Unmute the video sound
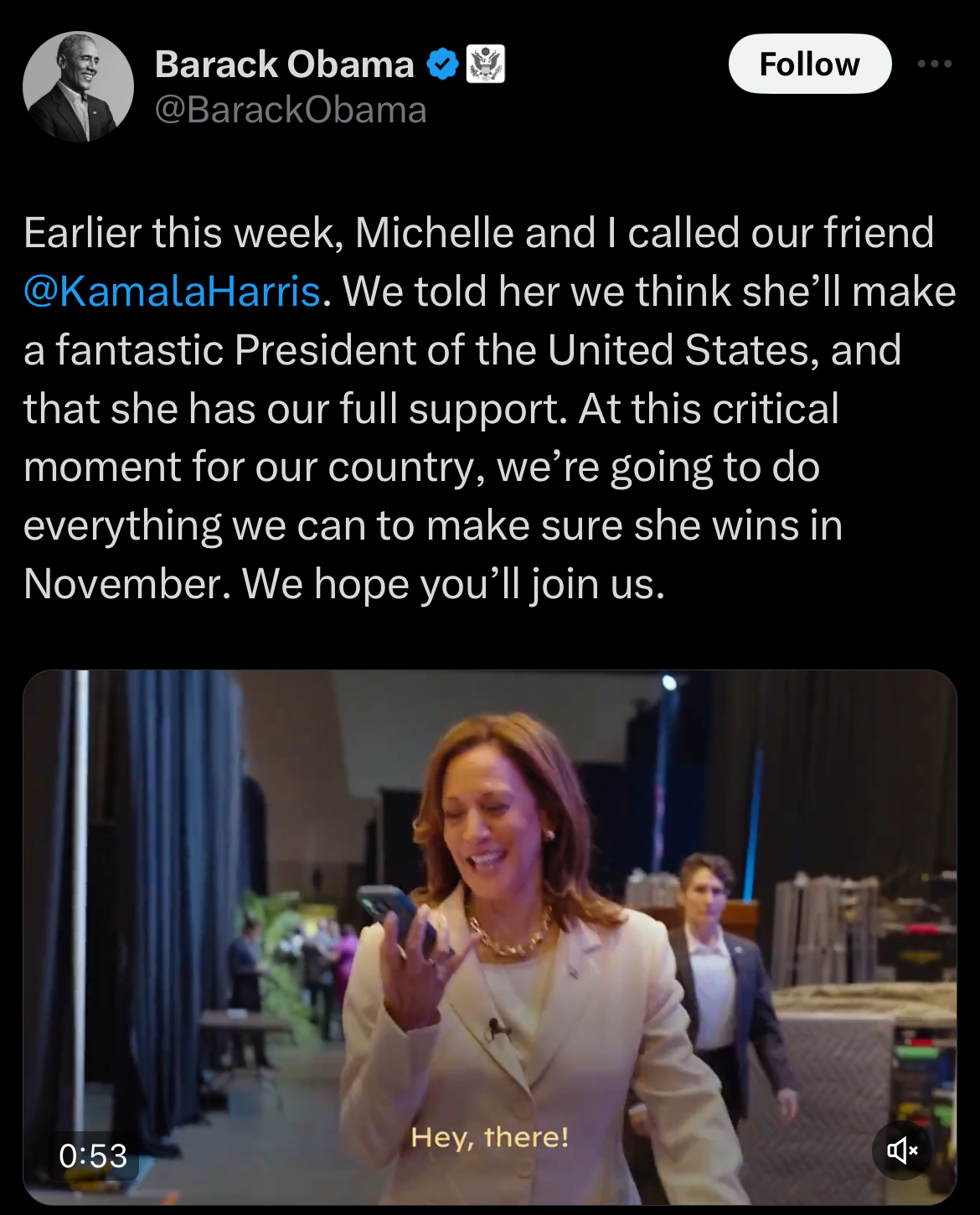 click(902, 1150)
